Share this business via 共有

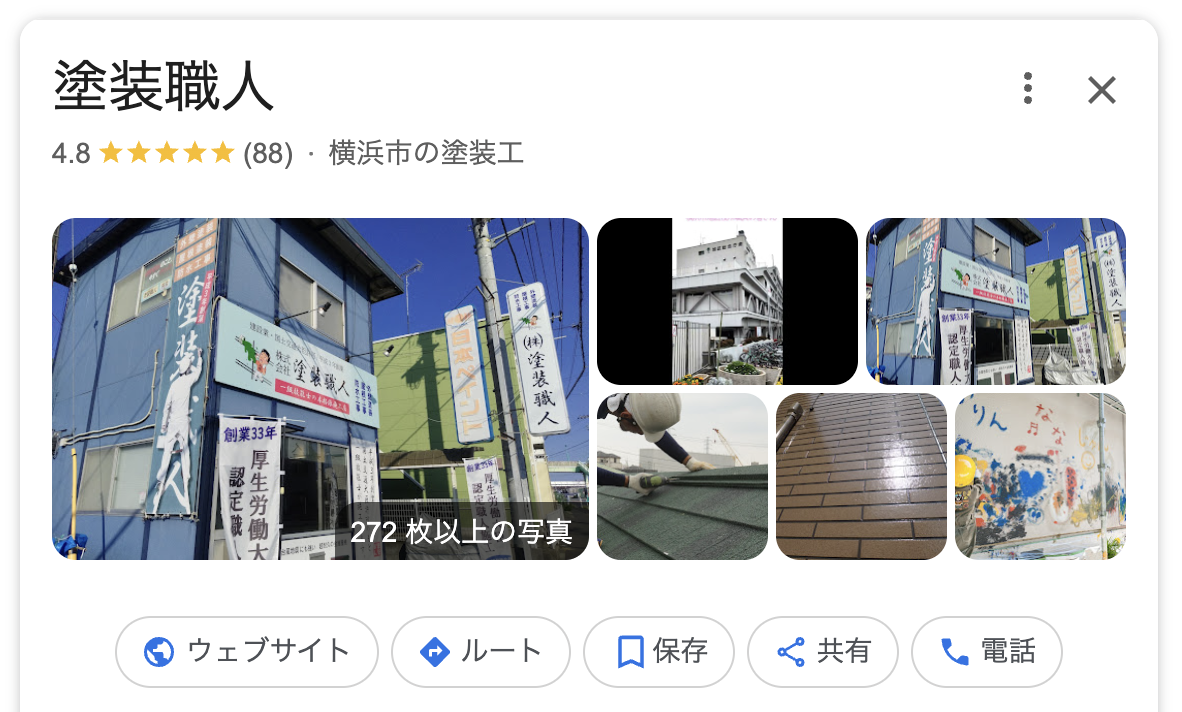pos(822,652)
